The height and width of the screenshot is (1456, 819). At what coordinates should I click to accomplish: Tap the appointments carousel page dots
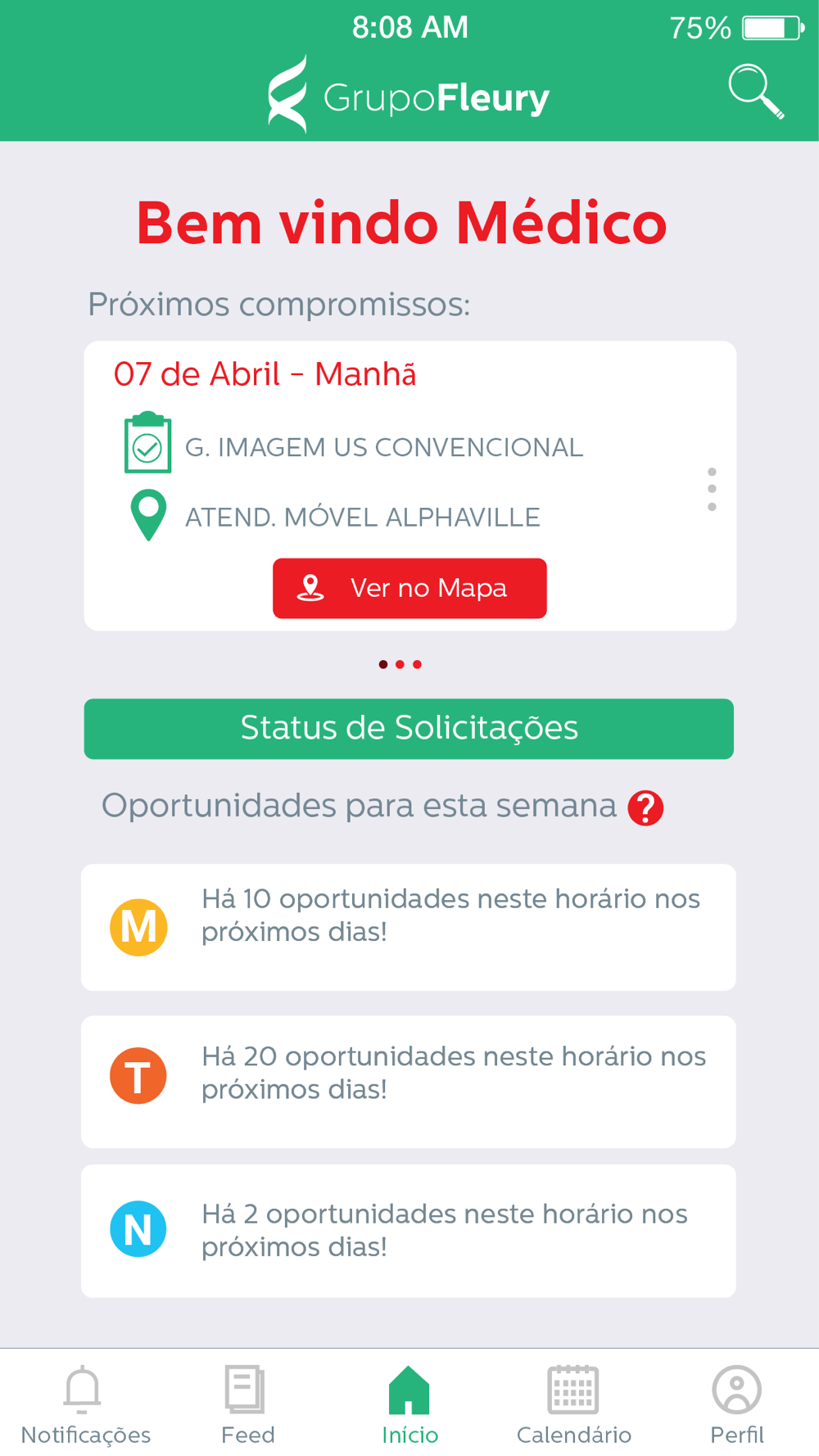400,664
